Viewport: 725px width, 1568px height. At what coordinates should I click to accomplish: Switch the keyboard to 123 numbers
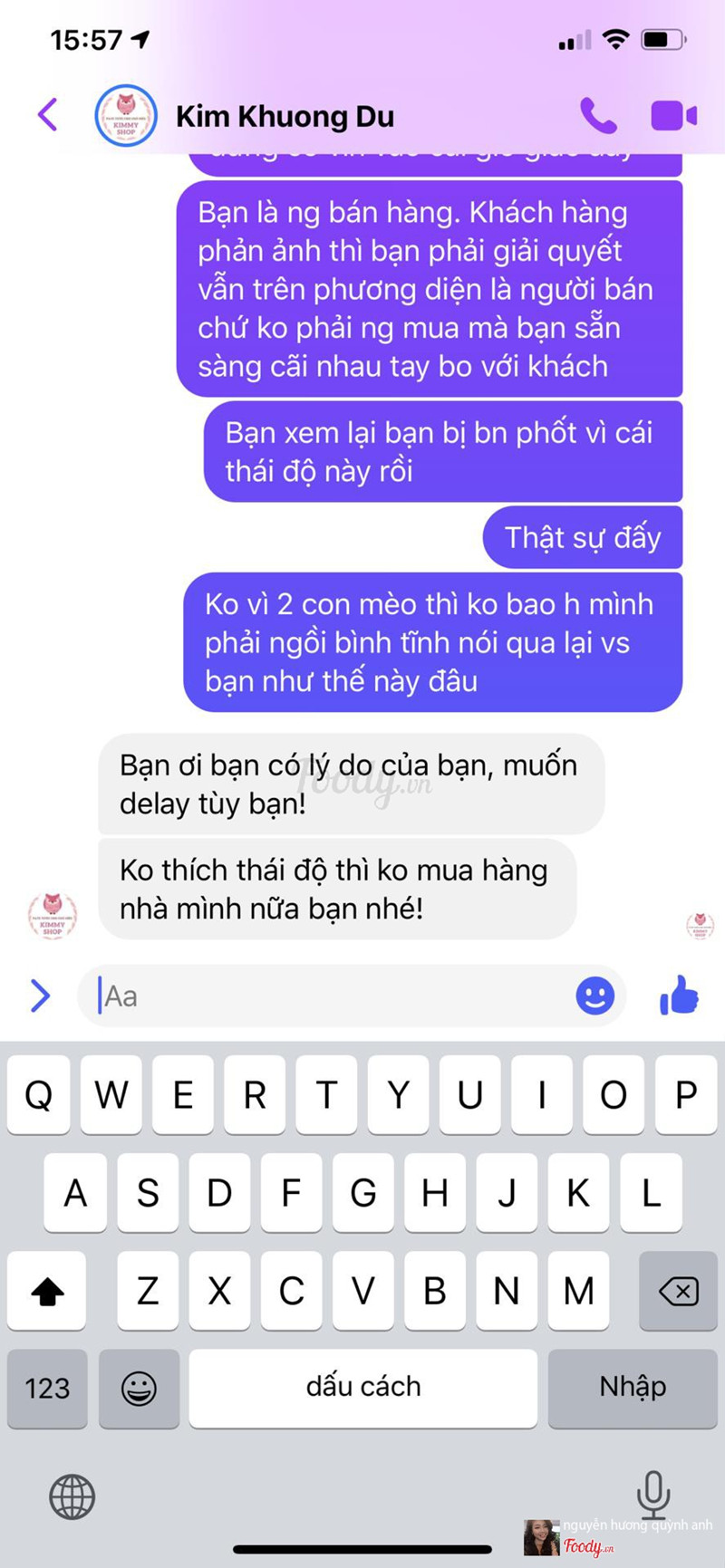[47, 1388]
